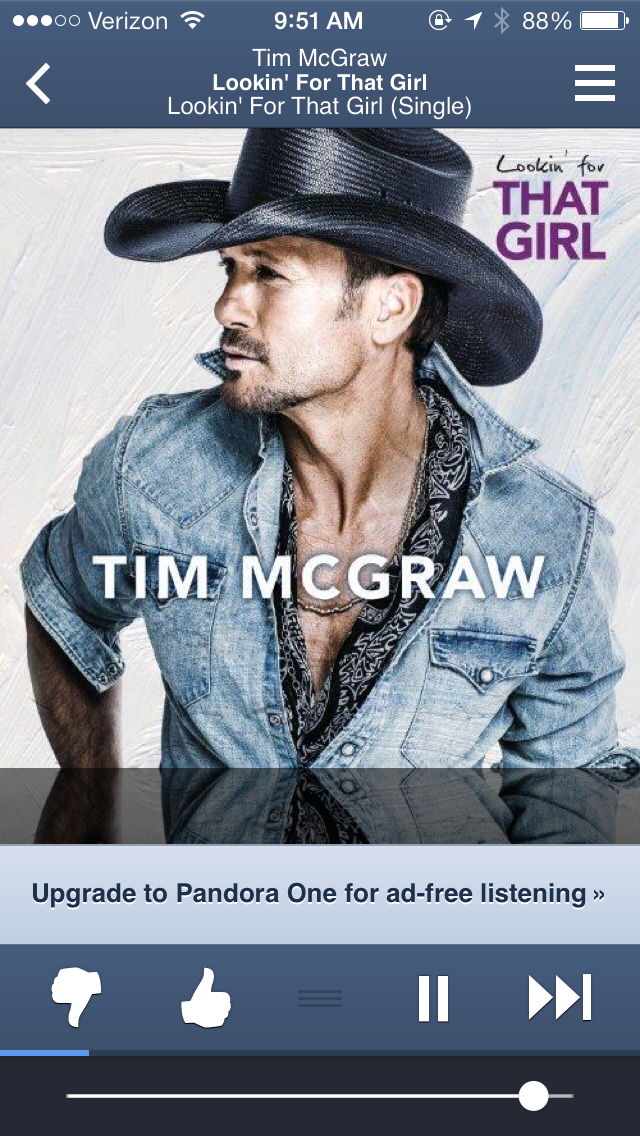This screenshot has height=1136, width=640.
Task: Thumbs down the current song
Action: [77, 997]
